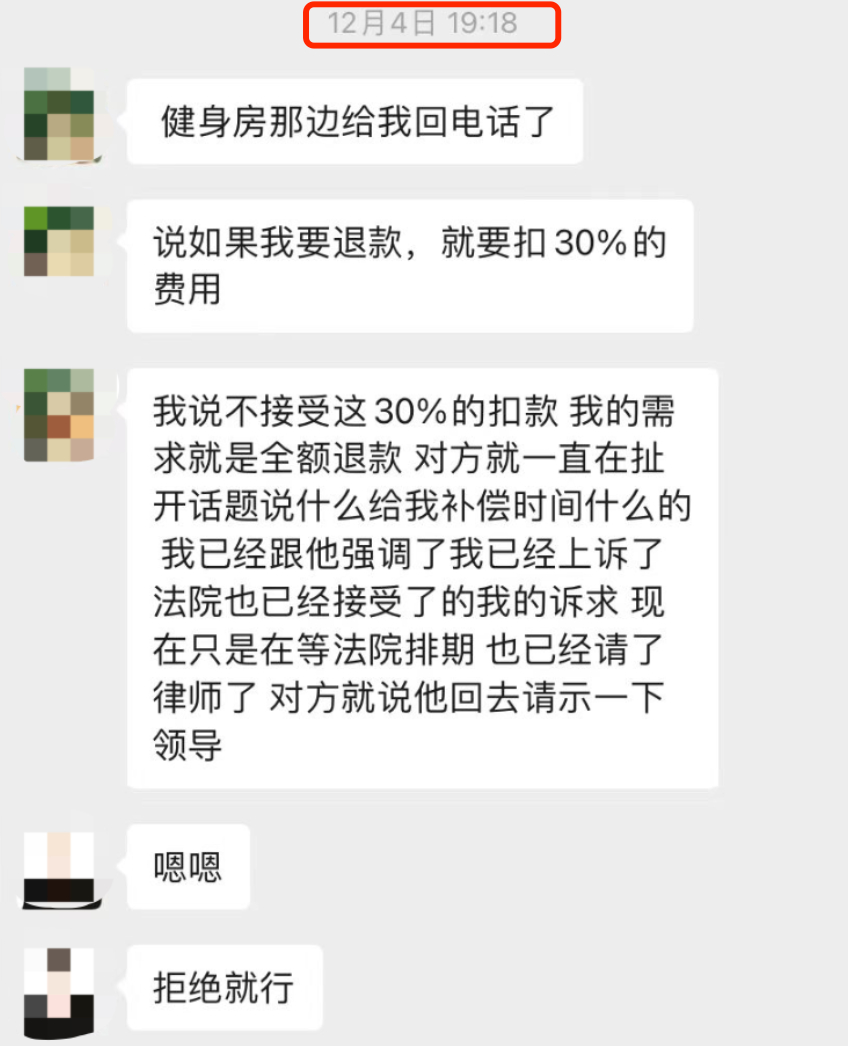Open avatar beside '健身房那边给我回电话了' message
The width and height of the screenshot is (848, 1046).
(x=58, y=114)
